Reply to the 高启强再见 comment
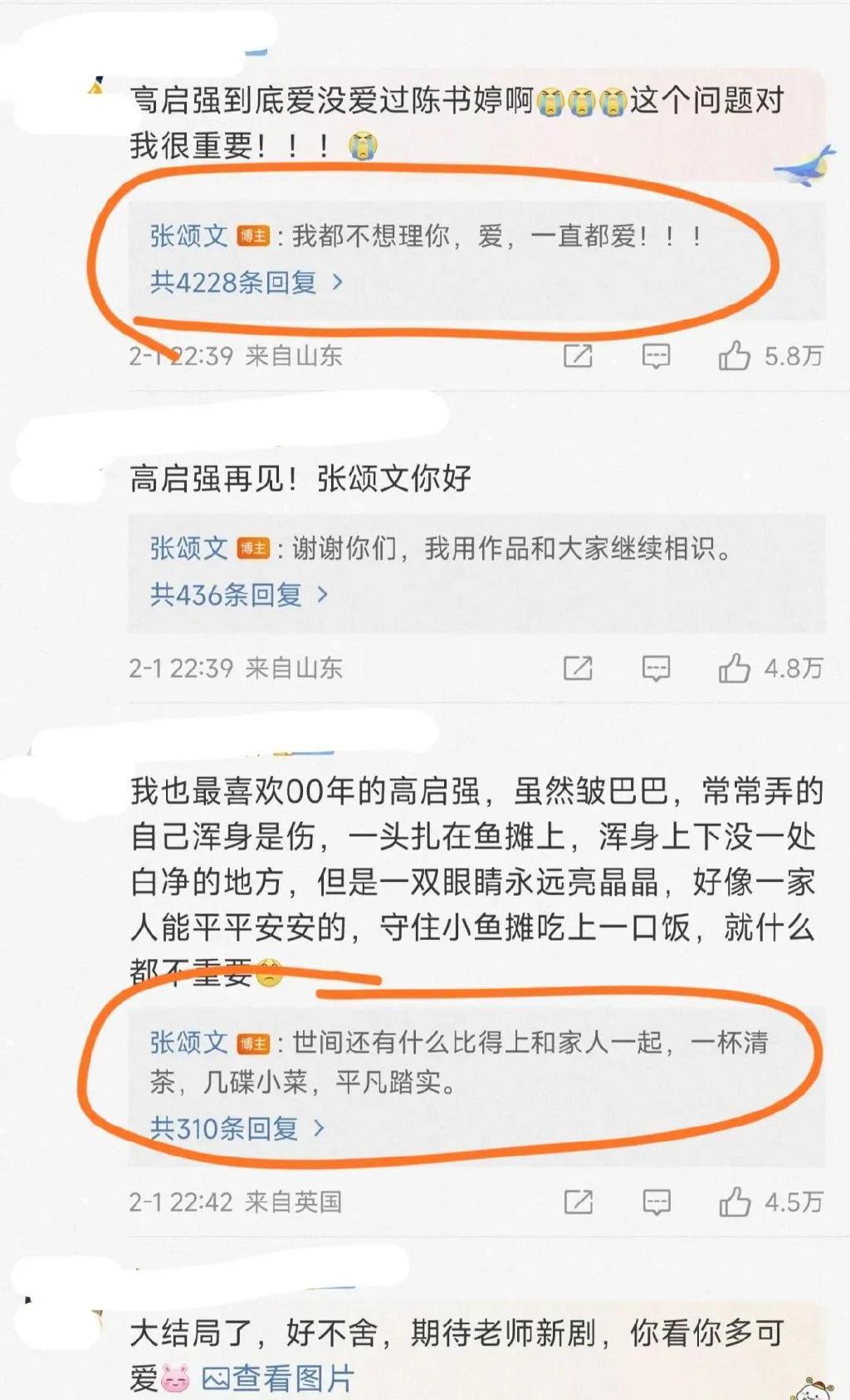 point(656,668)
